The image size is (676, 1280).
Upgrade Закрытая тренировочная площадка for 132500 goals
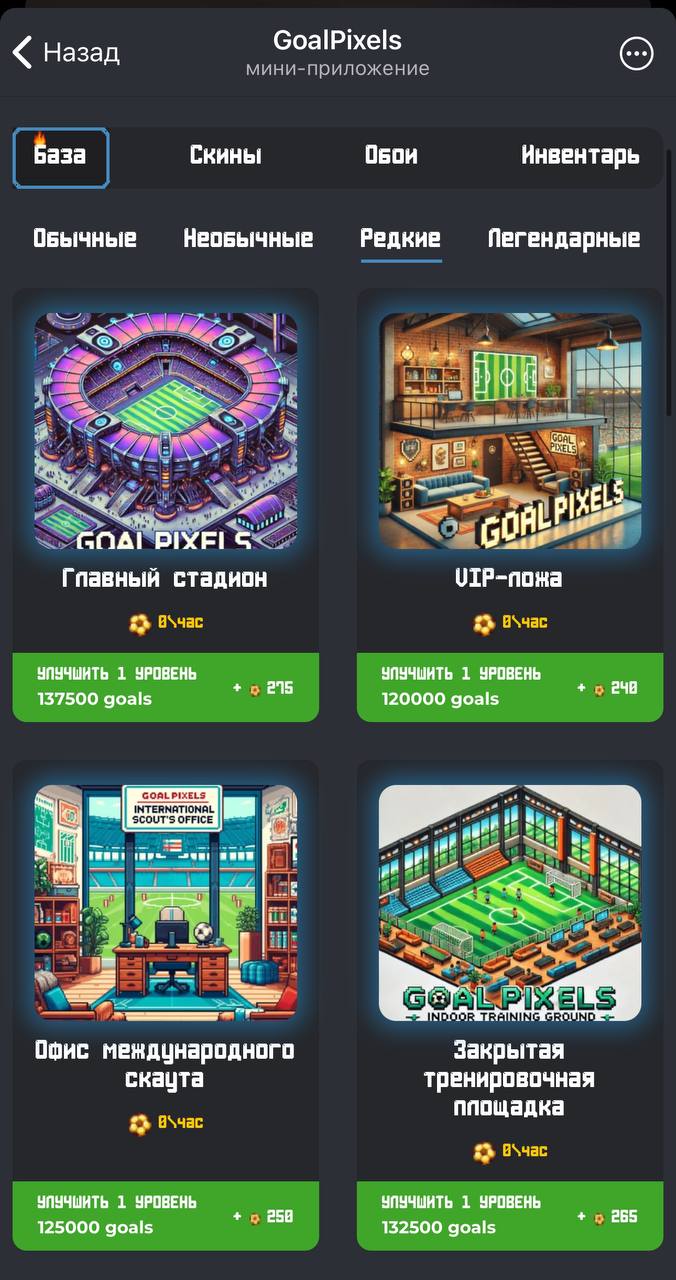tap(510, 1215)
